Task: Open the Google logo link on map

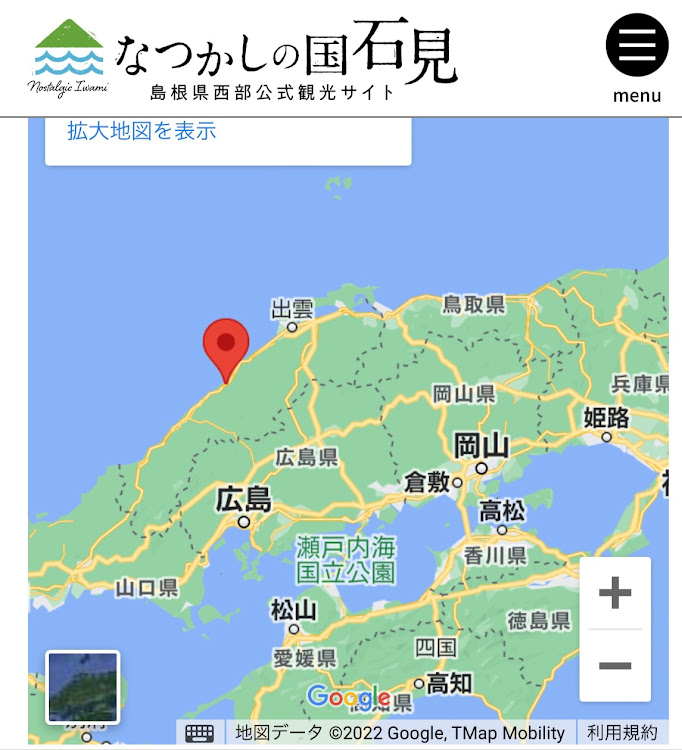Action: 348,697
